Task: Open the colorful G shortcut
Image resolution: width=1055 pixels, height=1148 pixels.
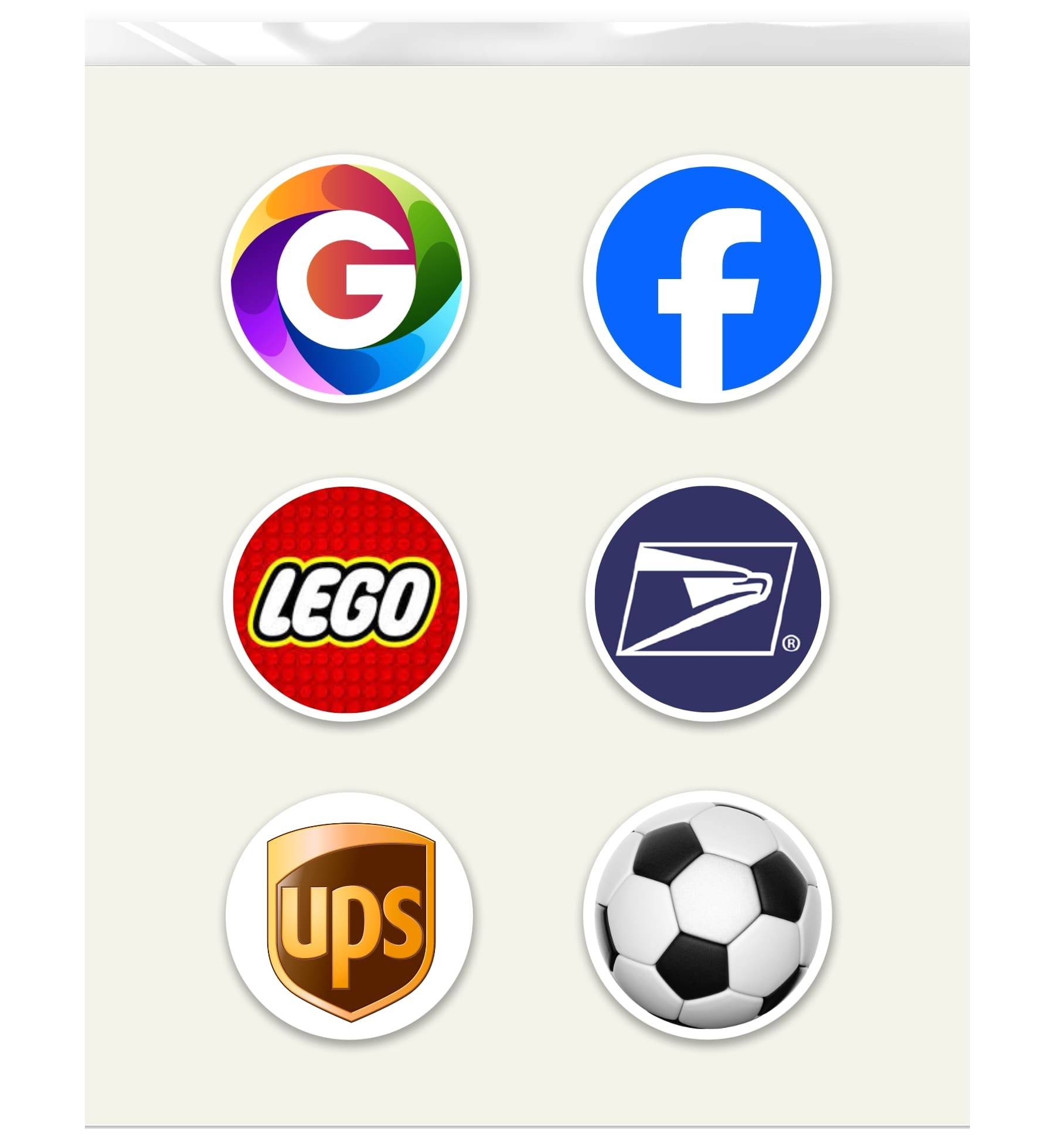Action: click(x=346, y=278)
